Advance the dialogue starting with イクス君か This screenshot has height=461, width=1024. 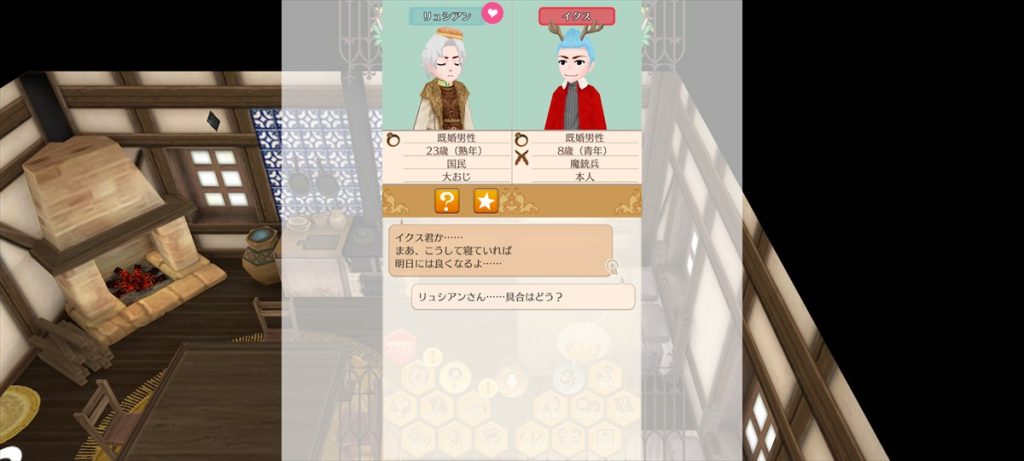point(500,250)
